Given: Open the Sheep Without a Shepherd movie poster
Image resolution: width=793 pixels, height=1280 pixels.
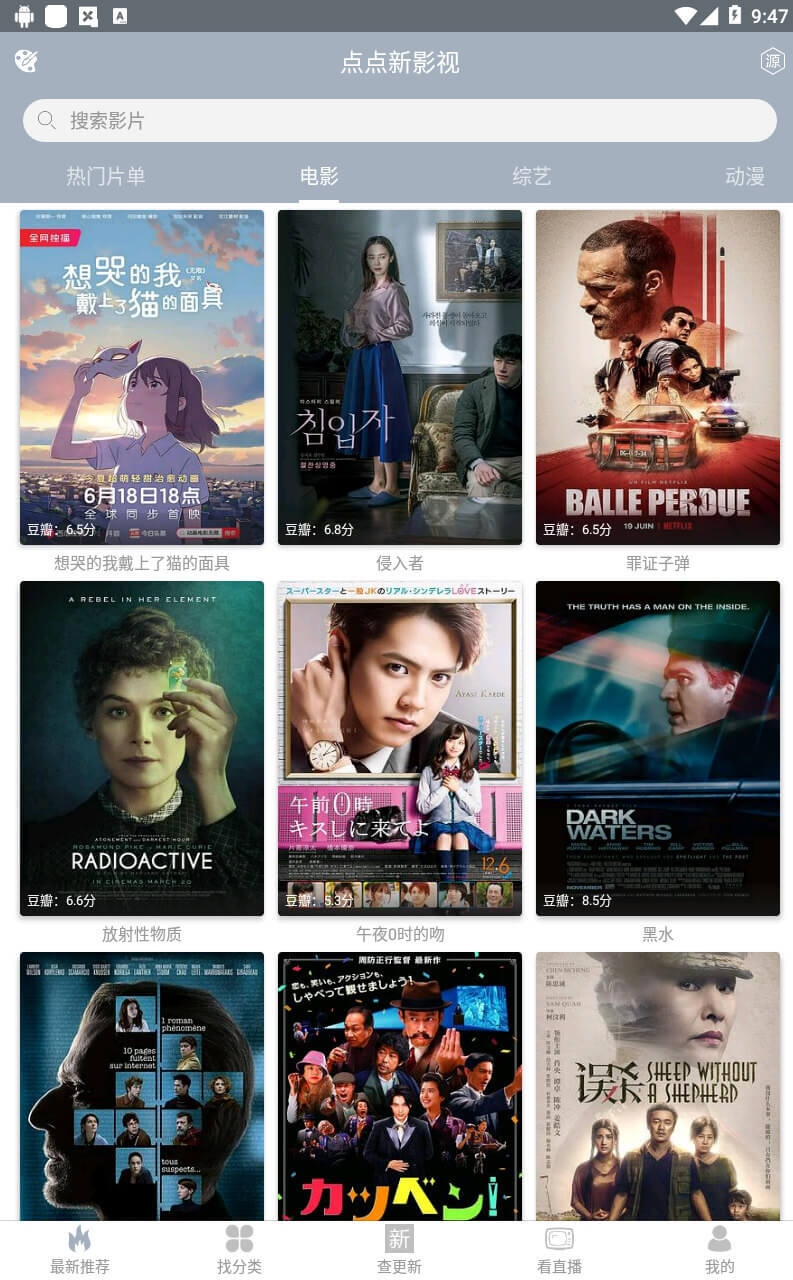Looking at the screenshot, I should point(658,1086).
